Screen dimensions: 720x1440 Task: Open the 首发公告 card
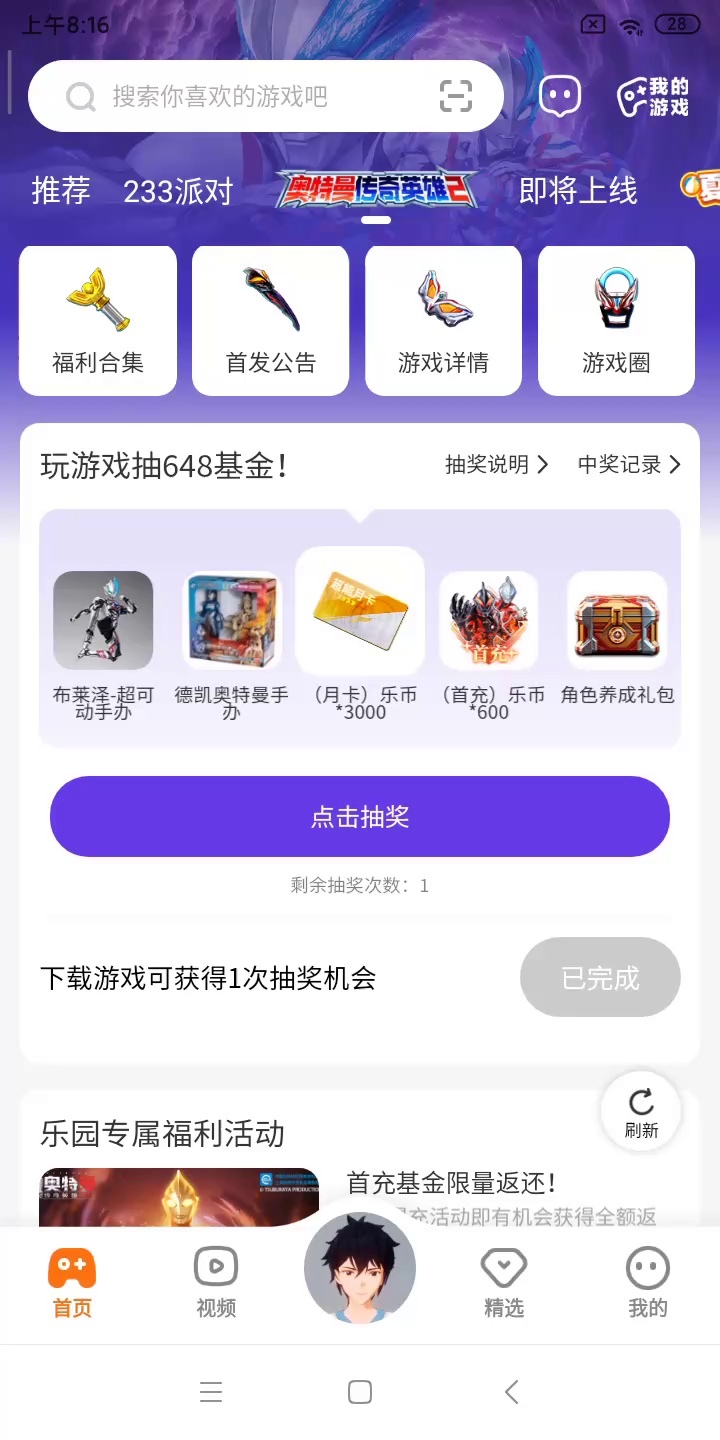click(x=271, y=320)
